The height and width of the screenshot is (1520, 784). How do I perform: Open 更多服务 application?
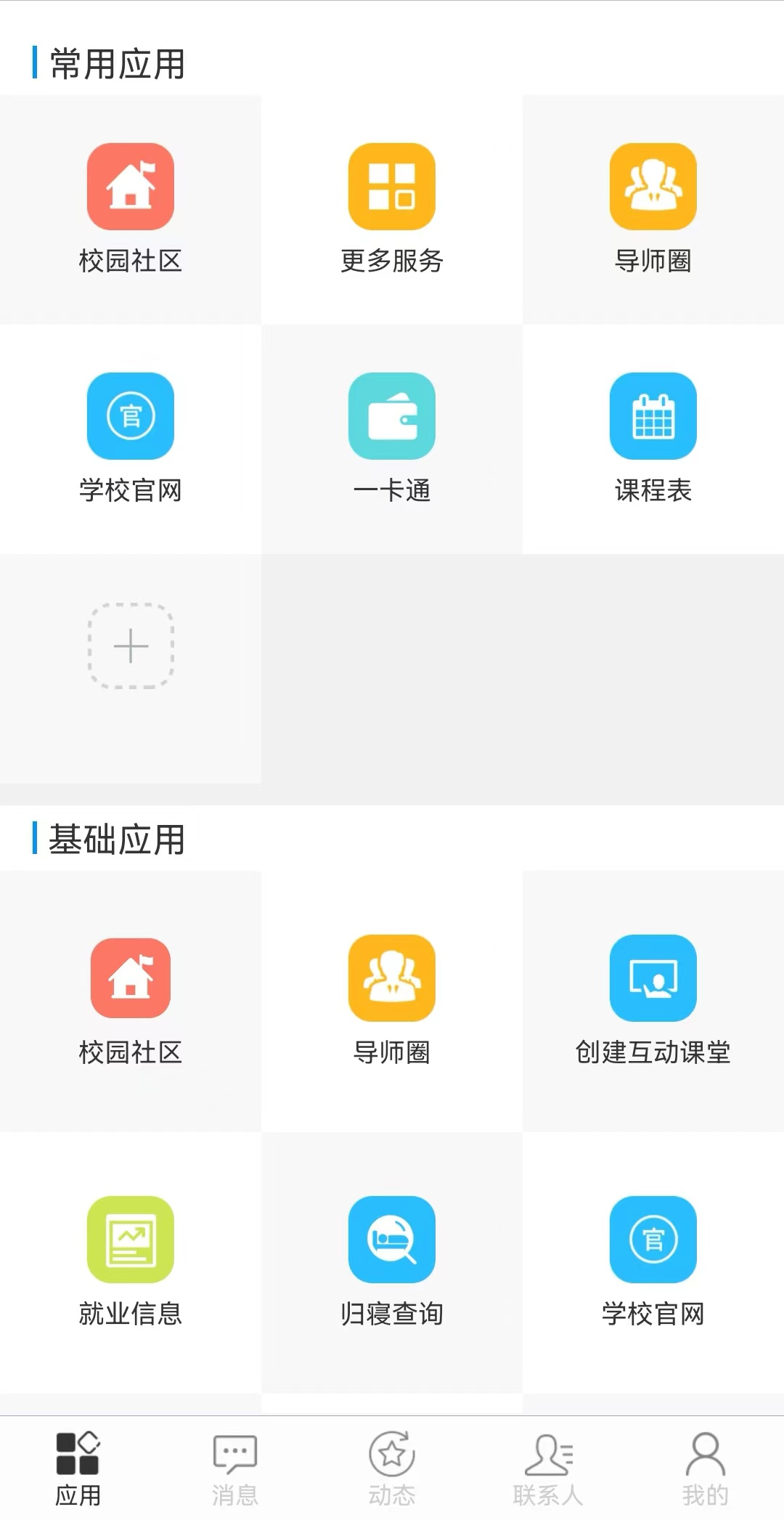pos(392,207)
